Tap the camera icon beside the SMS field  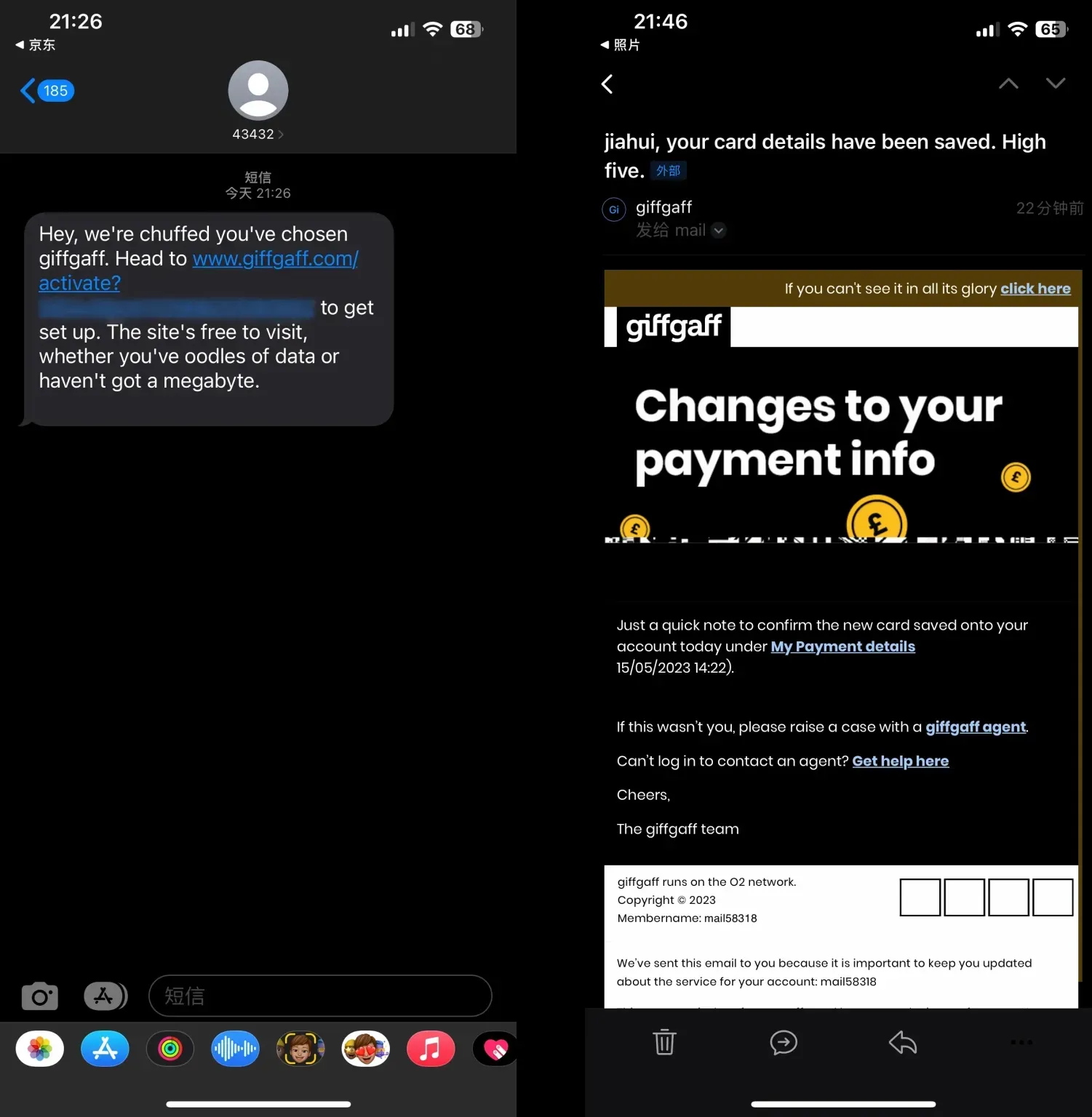click(40, 996)
